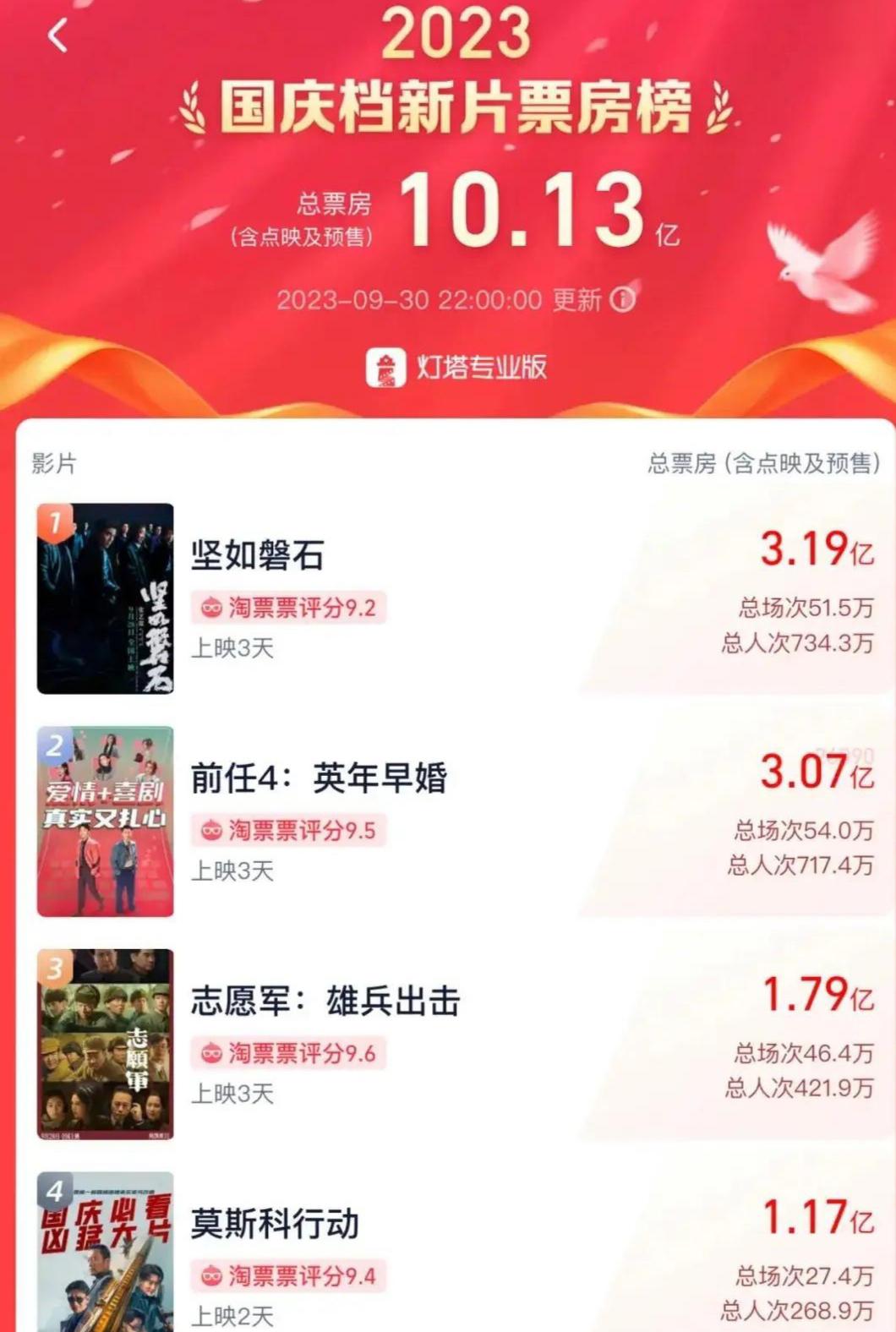This screenshot has height=1332, width=896.
Task: Tap the info icon next to the update time
Action: (x=623, y=299)
